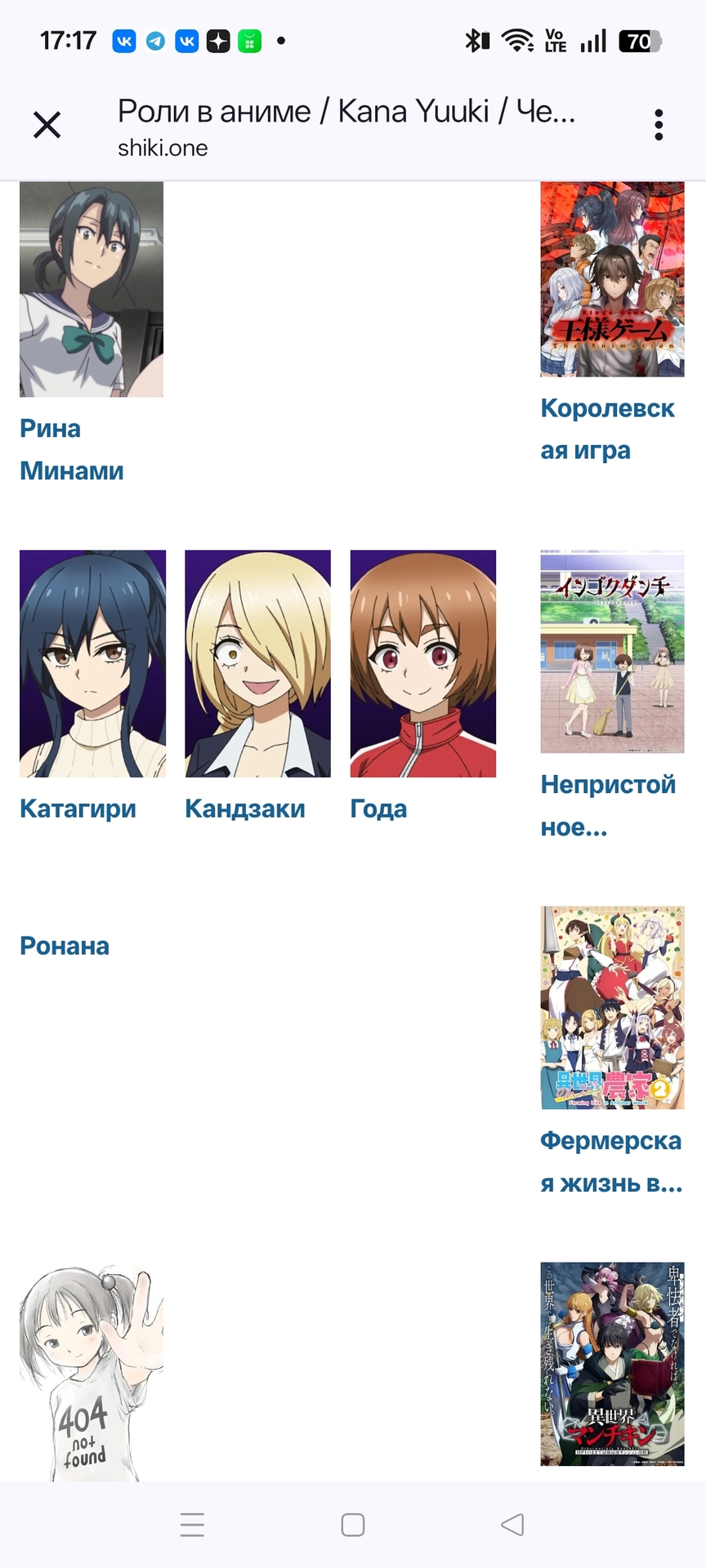Open the 404 not found character image

[x=92, y=1374]
